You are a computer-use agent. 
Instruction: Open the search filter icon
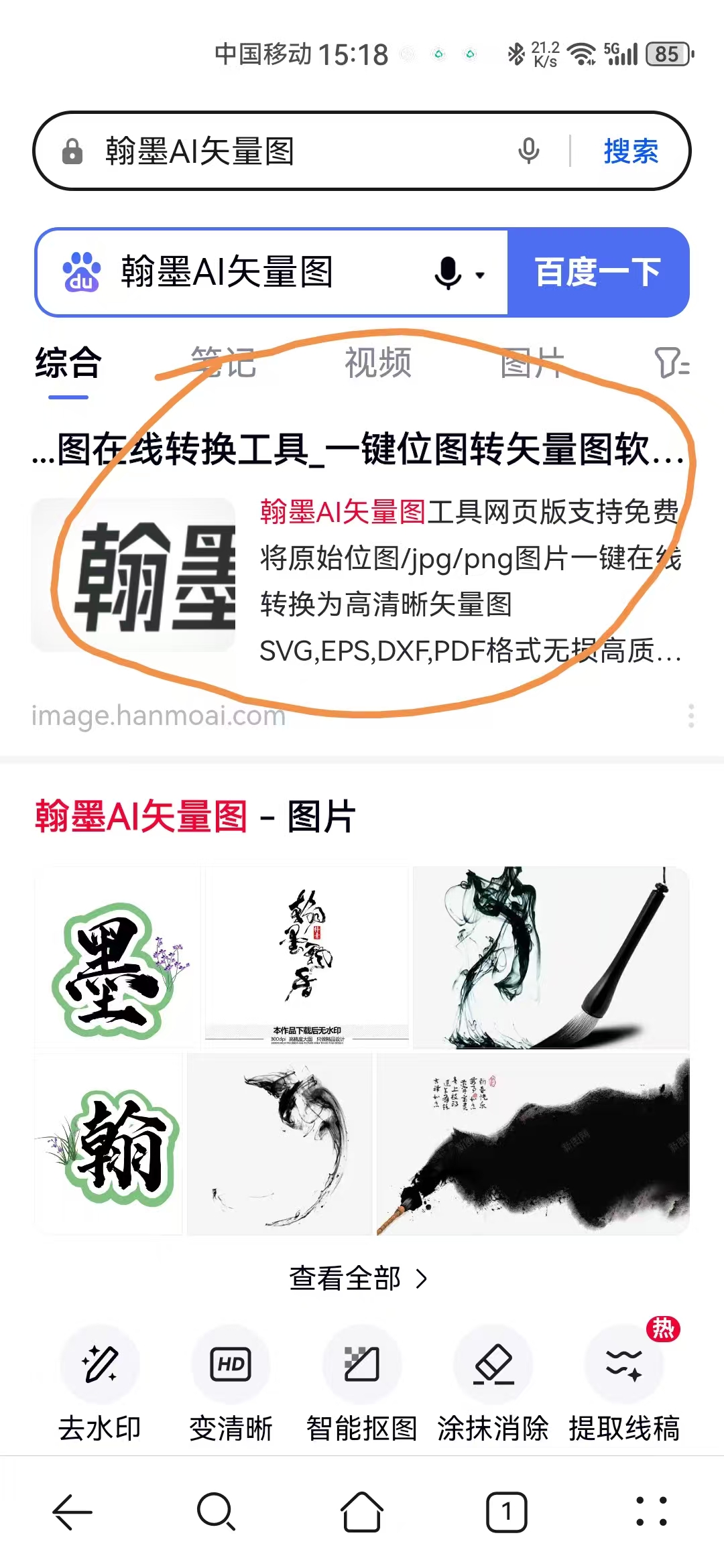click(671, 363)
